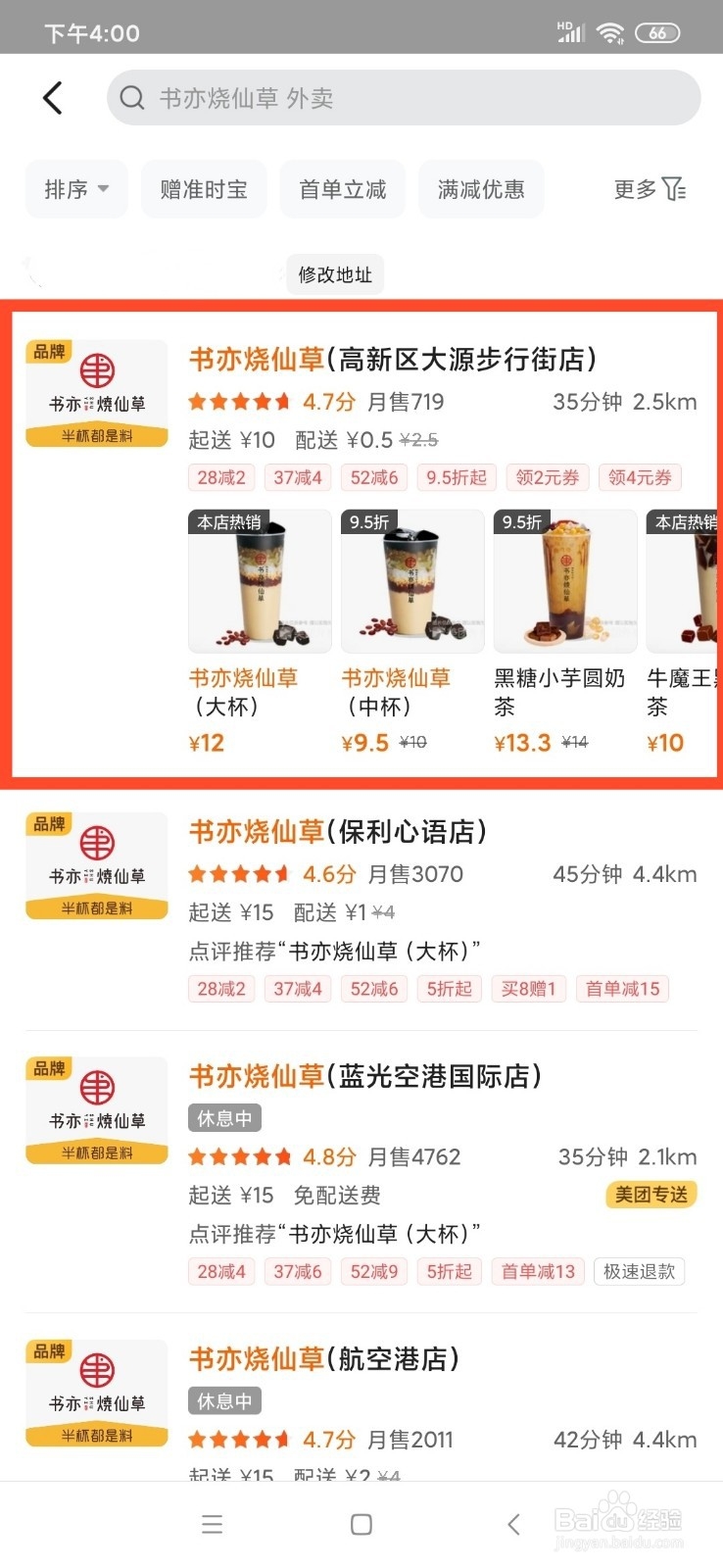The width and height of the screenshot is (723, 1568).
Task: Claim the 领2元券 coupon
Action: 547,477
